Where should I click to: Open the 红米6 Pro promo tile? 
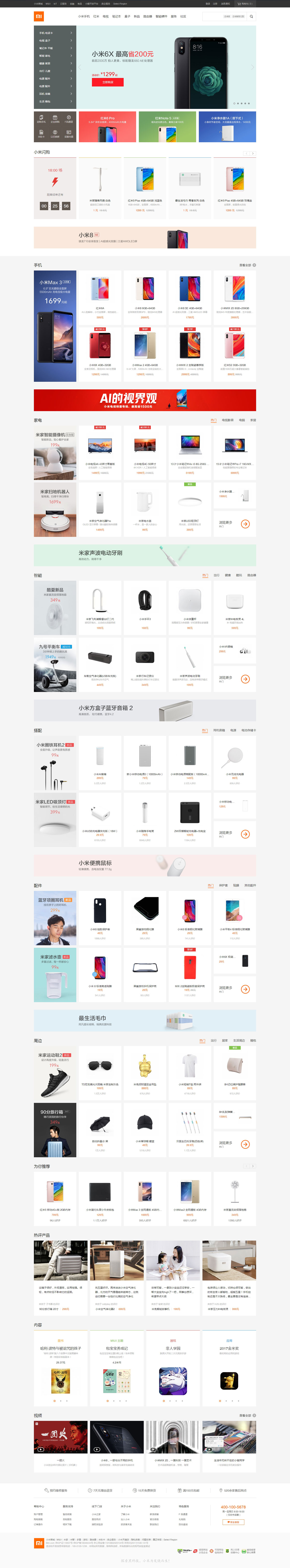pos(107,127)
